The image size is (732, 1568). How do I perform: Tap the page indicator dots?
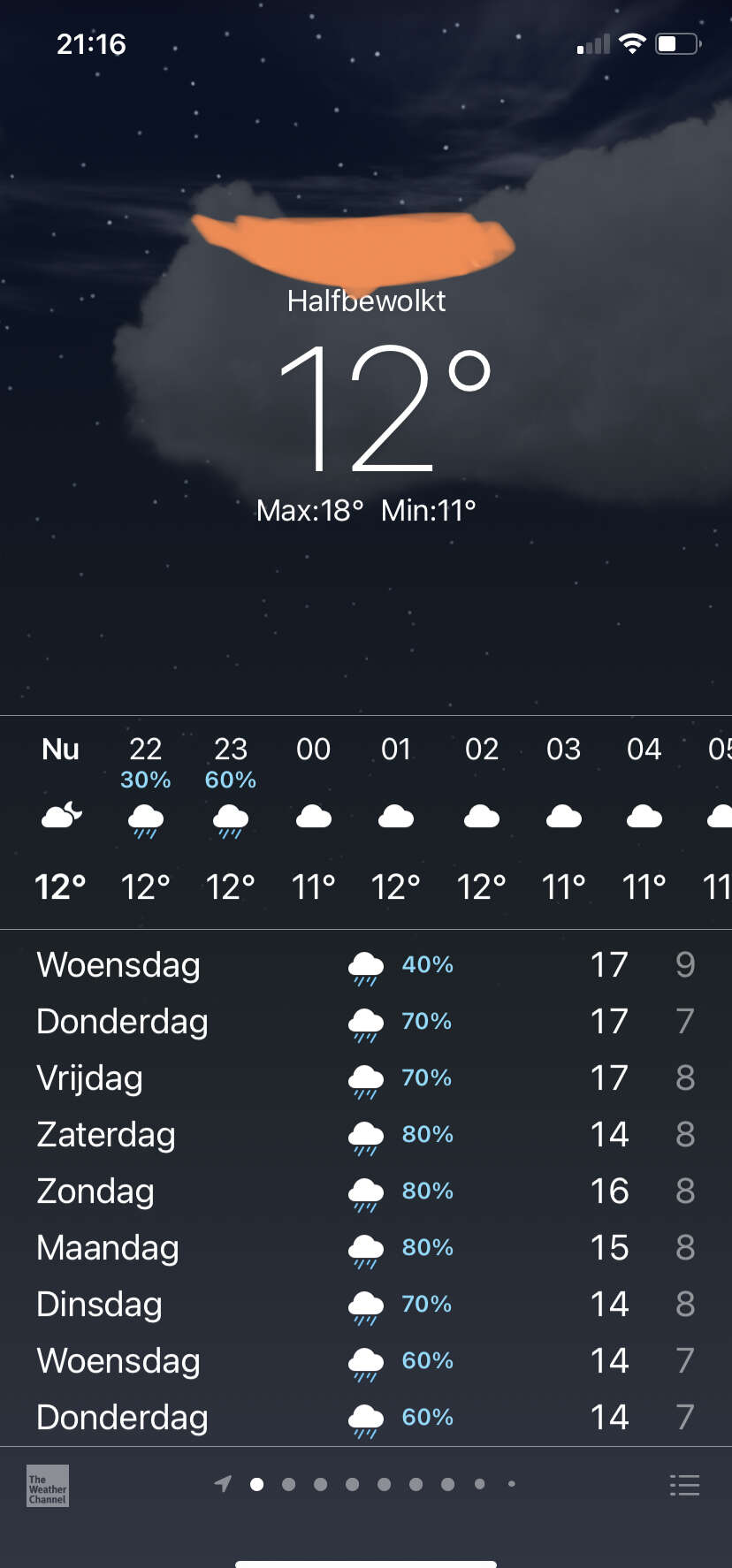tap(365, 1484)
